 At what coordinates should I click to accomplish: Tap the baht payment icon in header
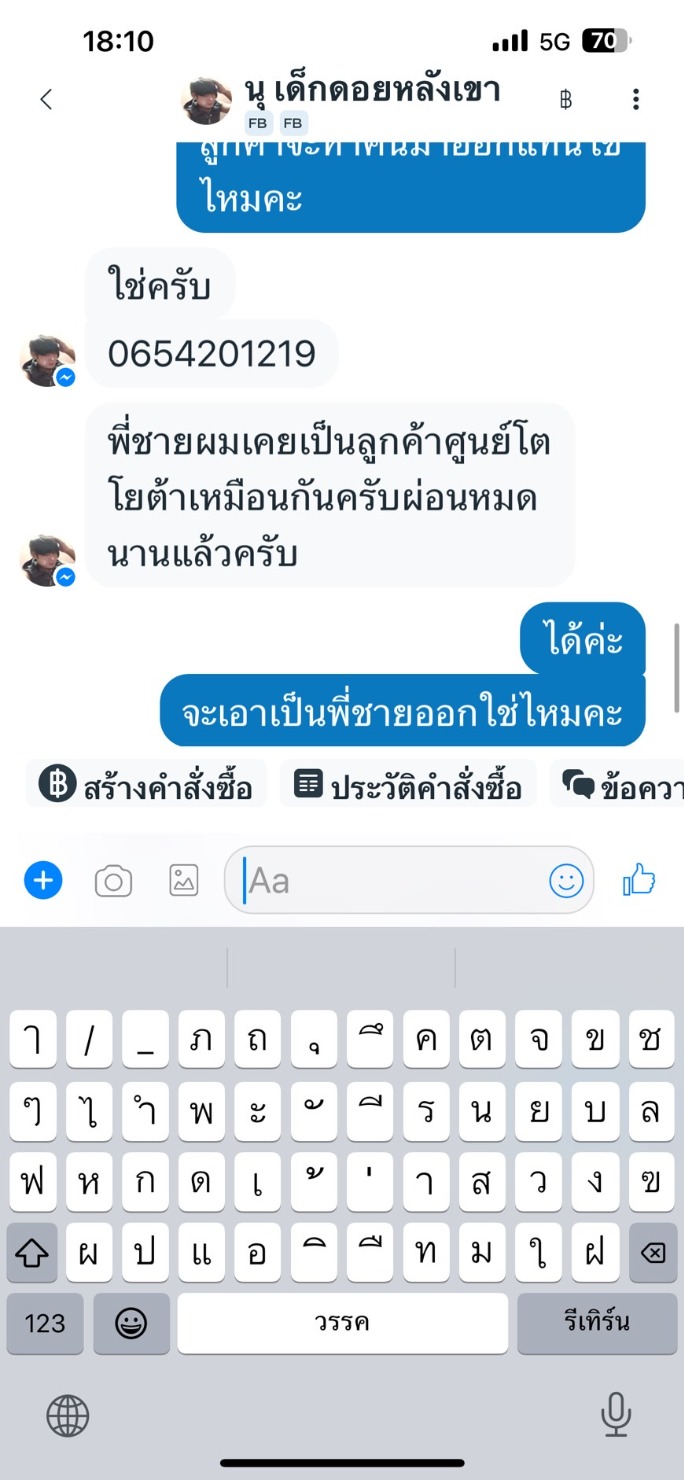coord(566,99)
